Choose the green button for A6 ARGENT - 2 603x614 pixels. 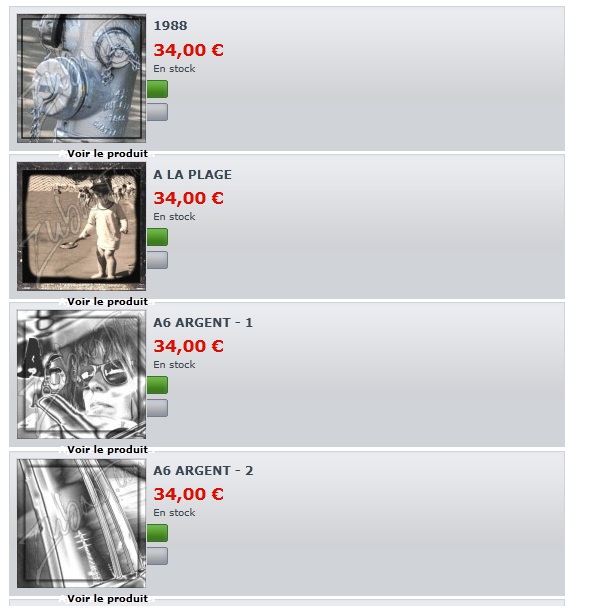pyautogui.click(x=157, y=533)
